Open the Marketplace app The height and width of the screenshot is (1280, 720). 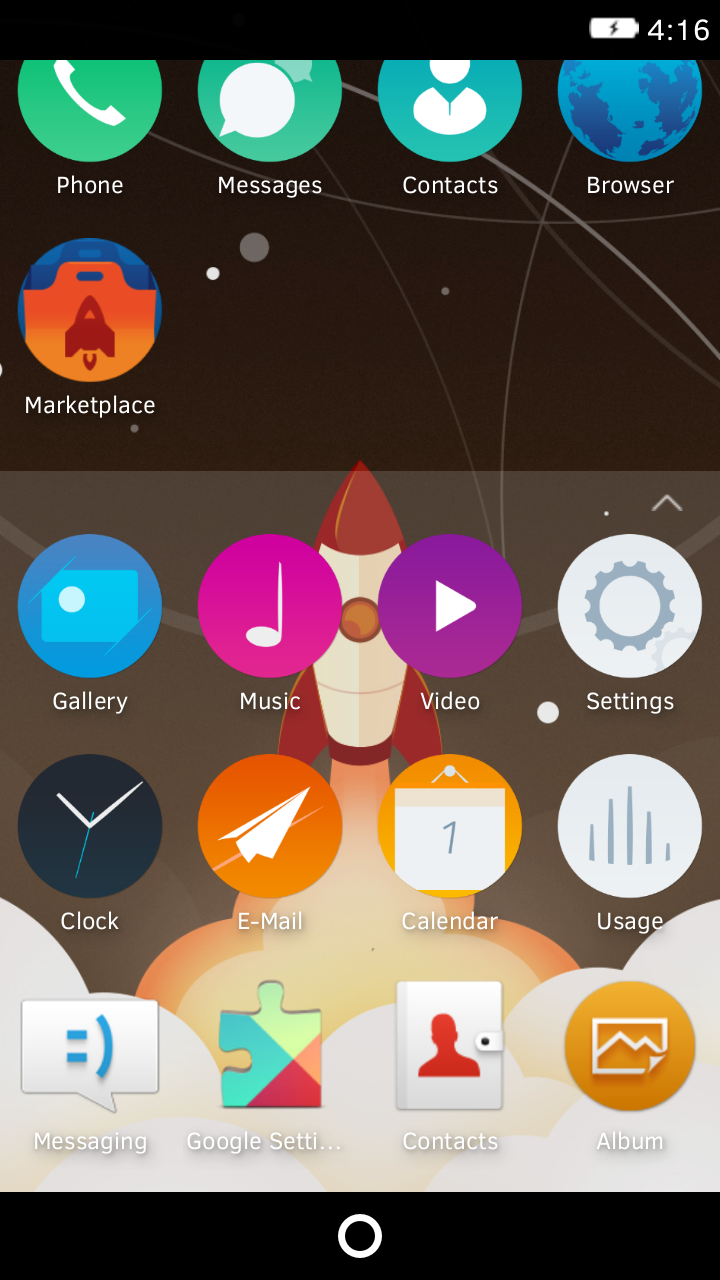point(90,310)
